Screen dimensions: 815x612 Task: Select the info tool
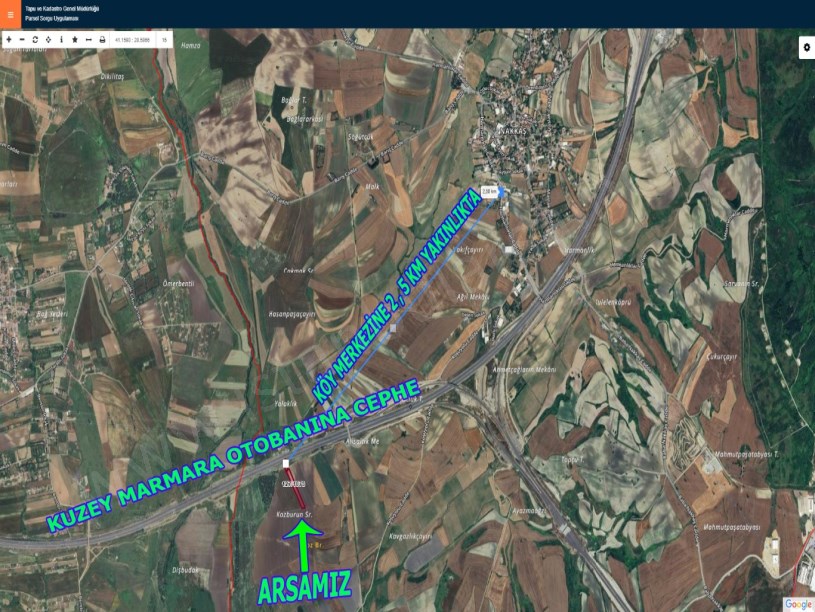[61, 39]
